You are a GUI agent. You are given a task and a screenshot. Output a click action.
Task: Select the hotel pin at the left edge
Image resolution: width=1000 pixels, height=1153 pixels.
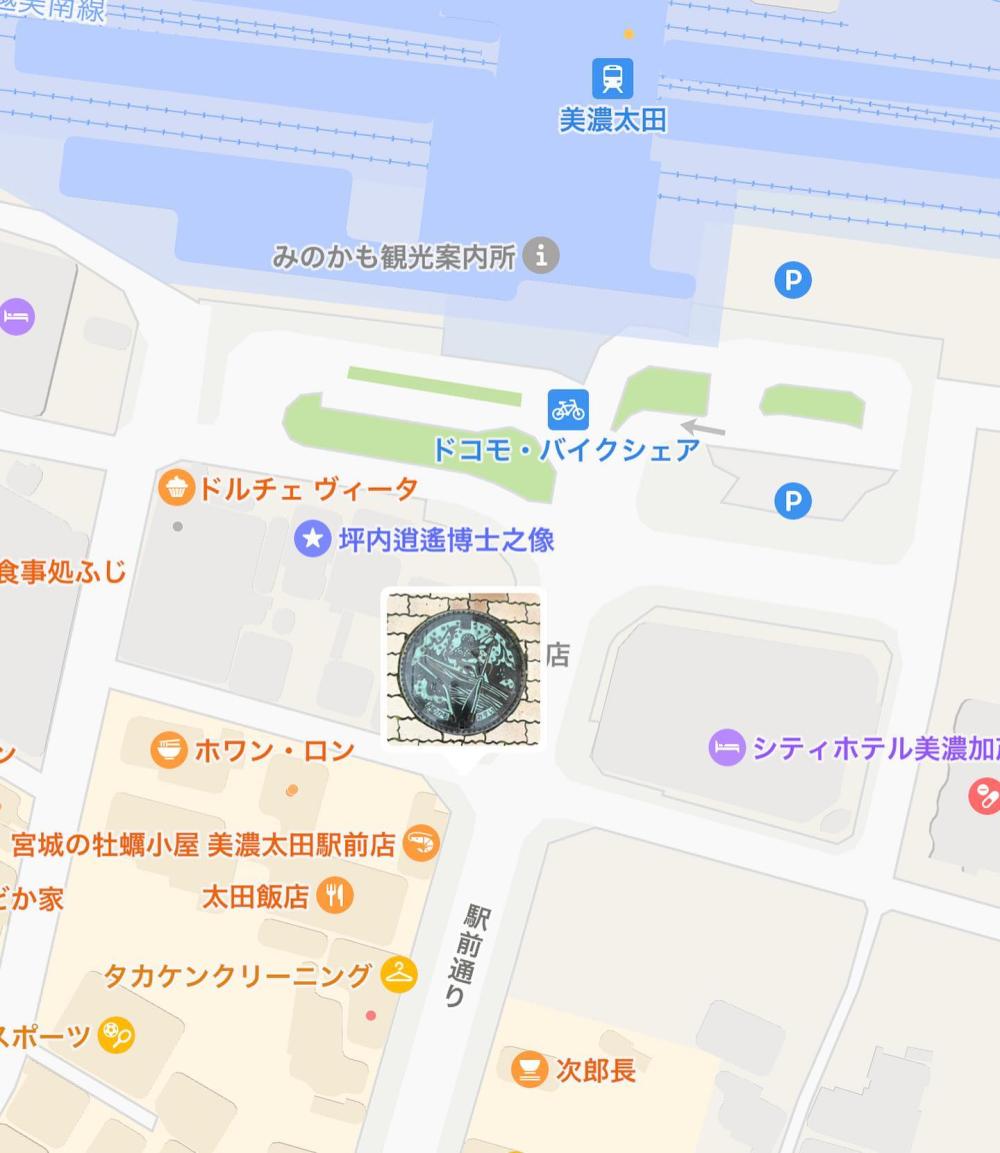click(16, 317)
